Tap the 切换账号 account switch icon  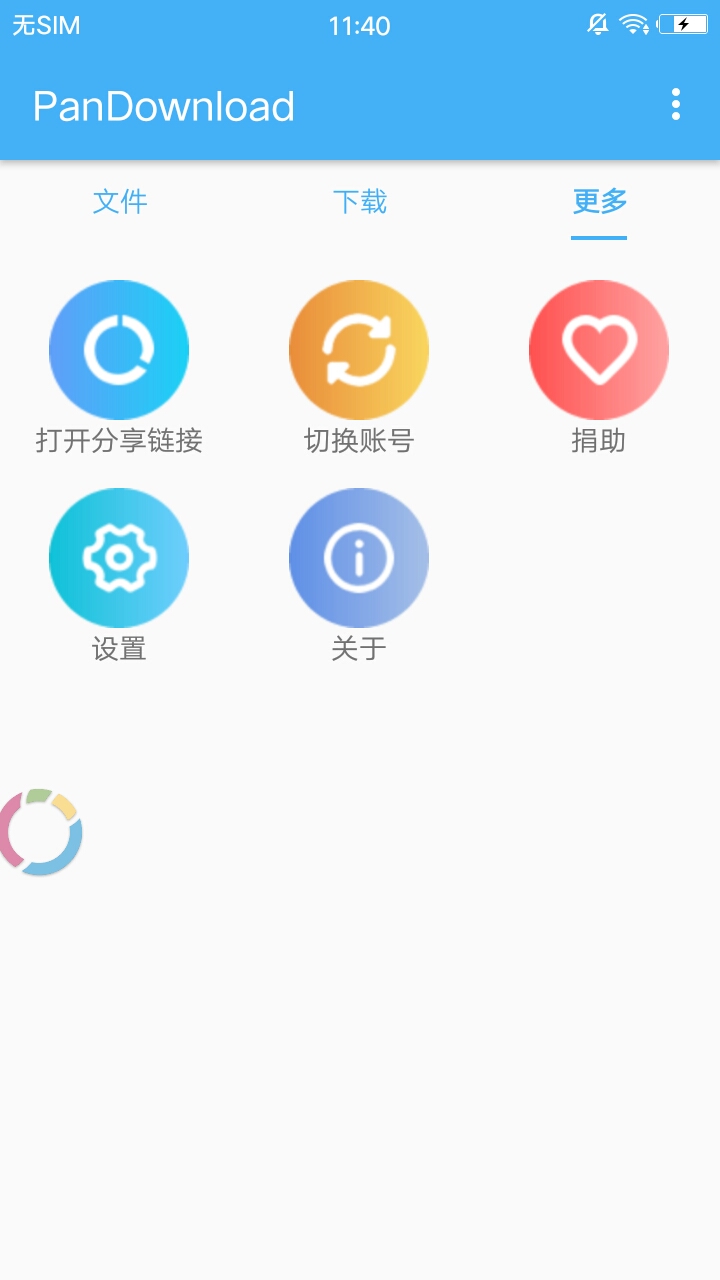[x=359, y=349]
